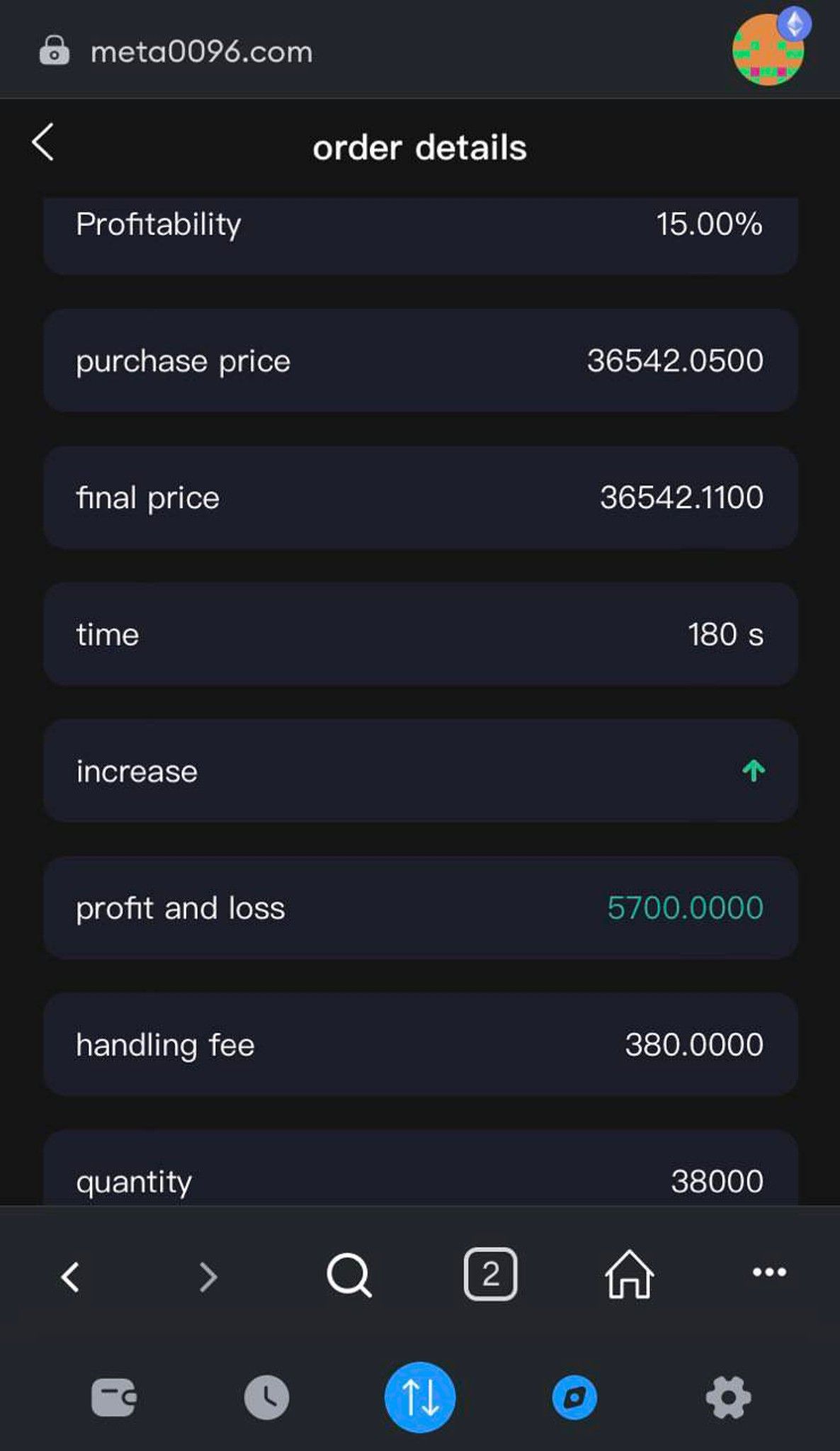840x1451 pixels.
Task: Switch to the browser discover tab
Action: 574,1398
